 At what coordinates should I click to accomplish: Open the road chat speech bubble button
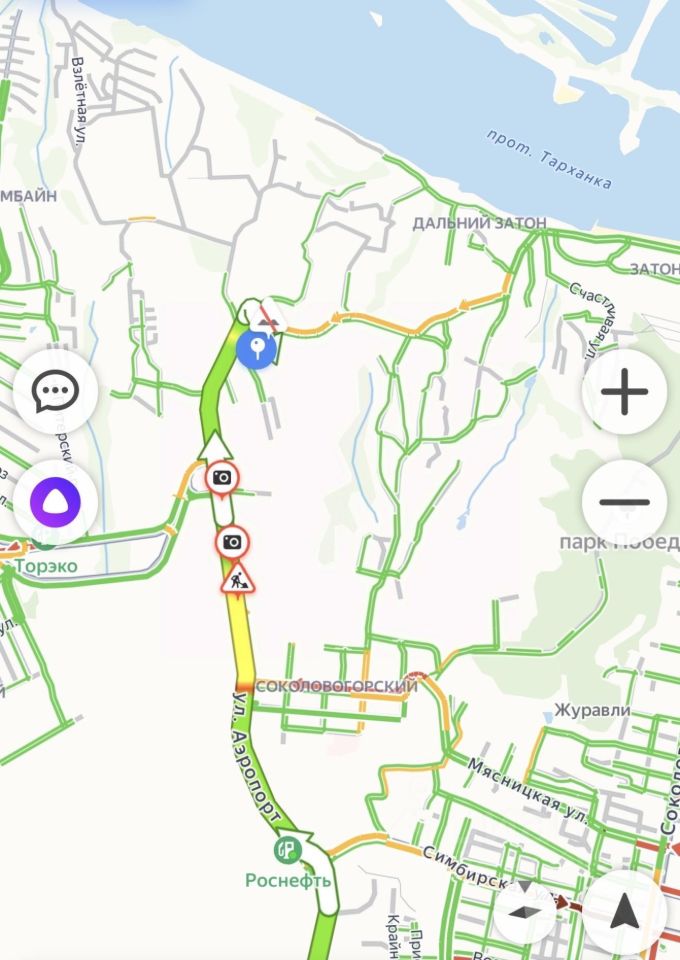(x=55, y=391)
